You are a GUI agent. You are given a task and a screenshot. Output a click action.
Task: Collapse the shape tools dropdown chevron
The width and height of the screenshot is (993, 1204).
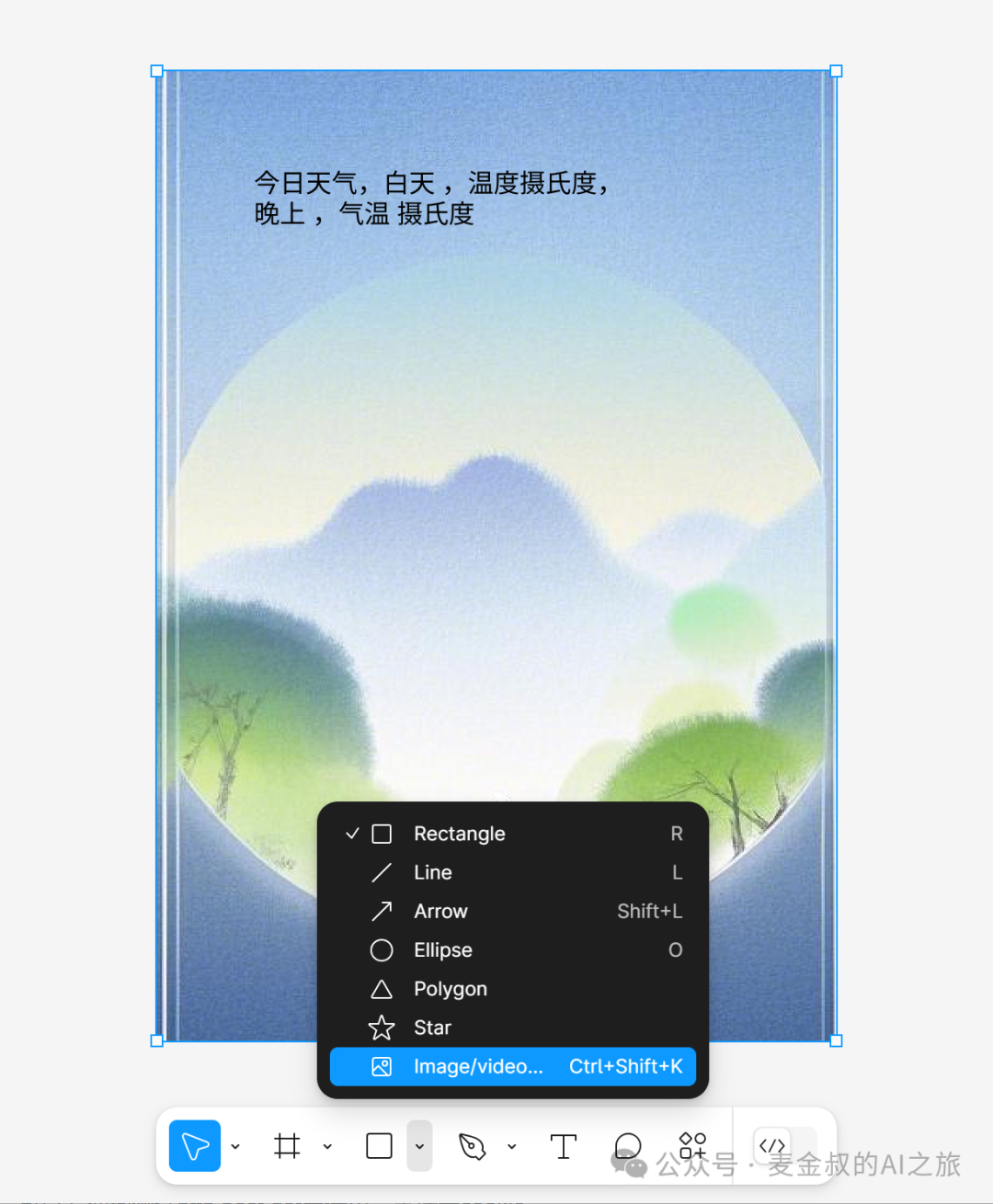(419, 1146)
